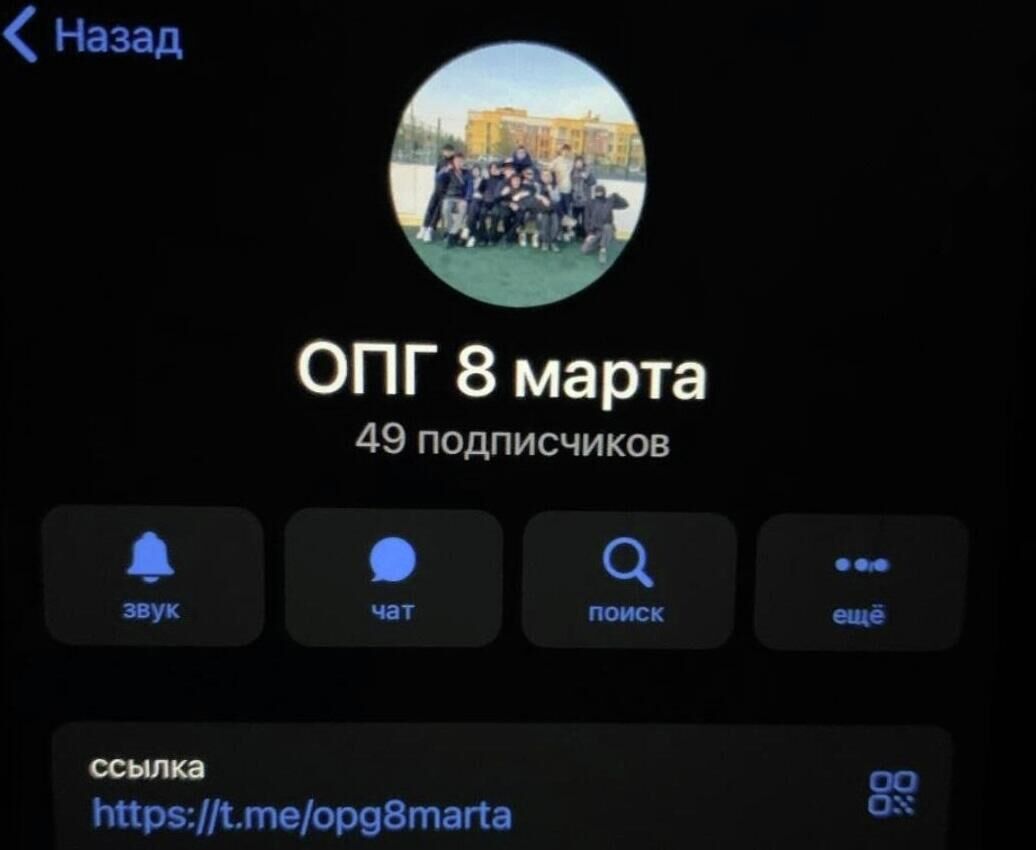This screenshot has height=850, width=1036.
Task: Go back with the Назад button
Action: 95,38
